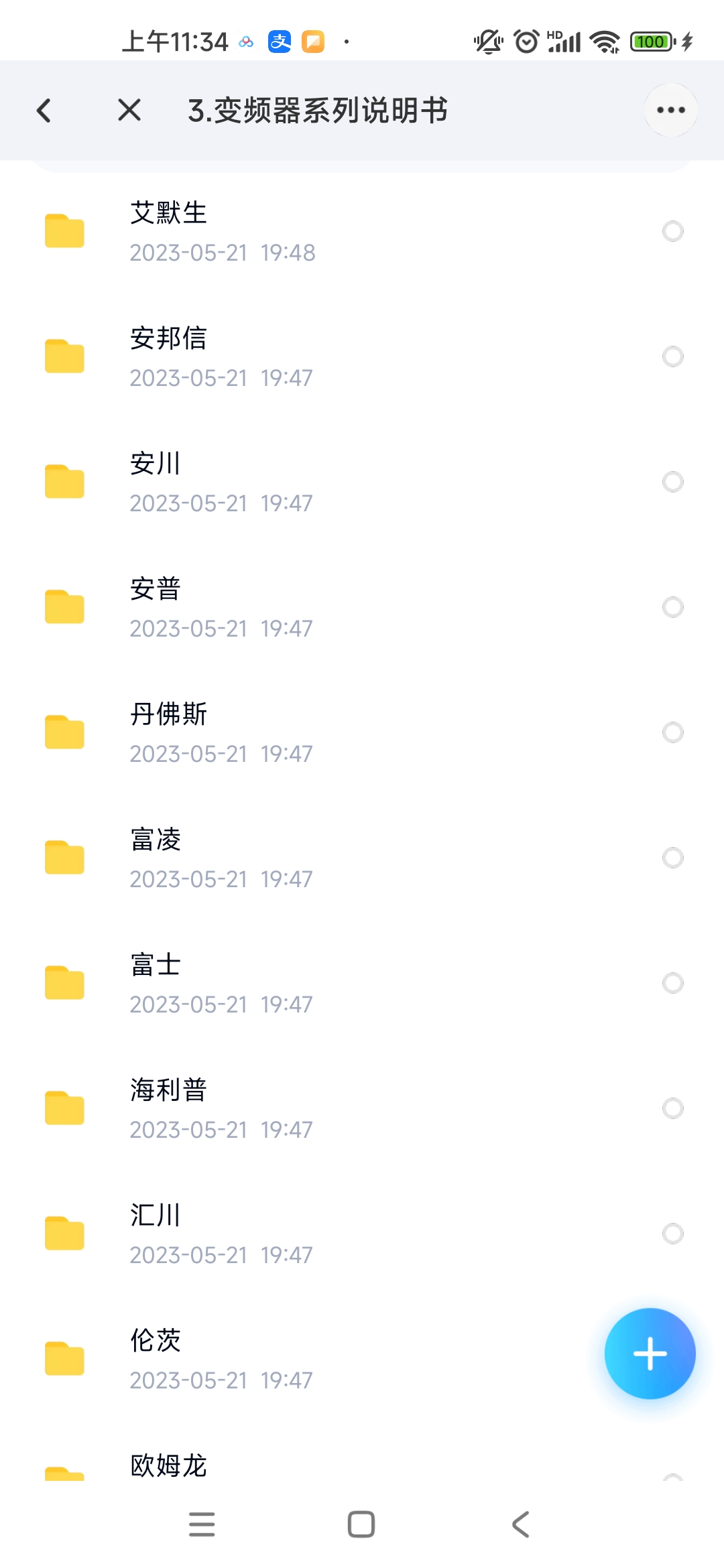
Task: Select the 安川 folder's circle checkbox
Action: point(672,482)
